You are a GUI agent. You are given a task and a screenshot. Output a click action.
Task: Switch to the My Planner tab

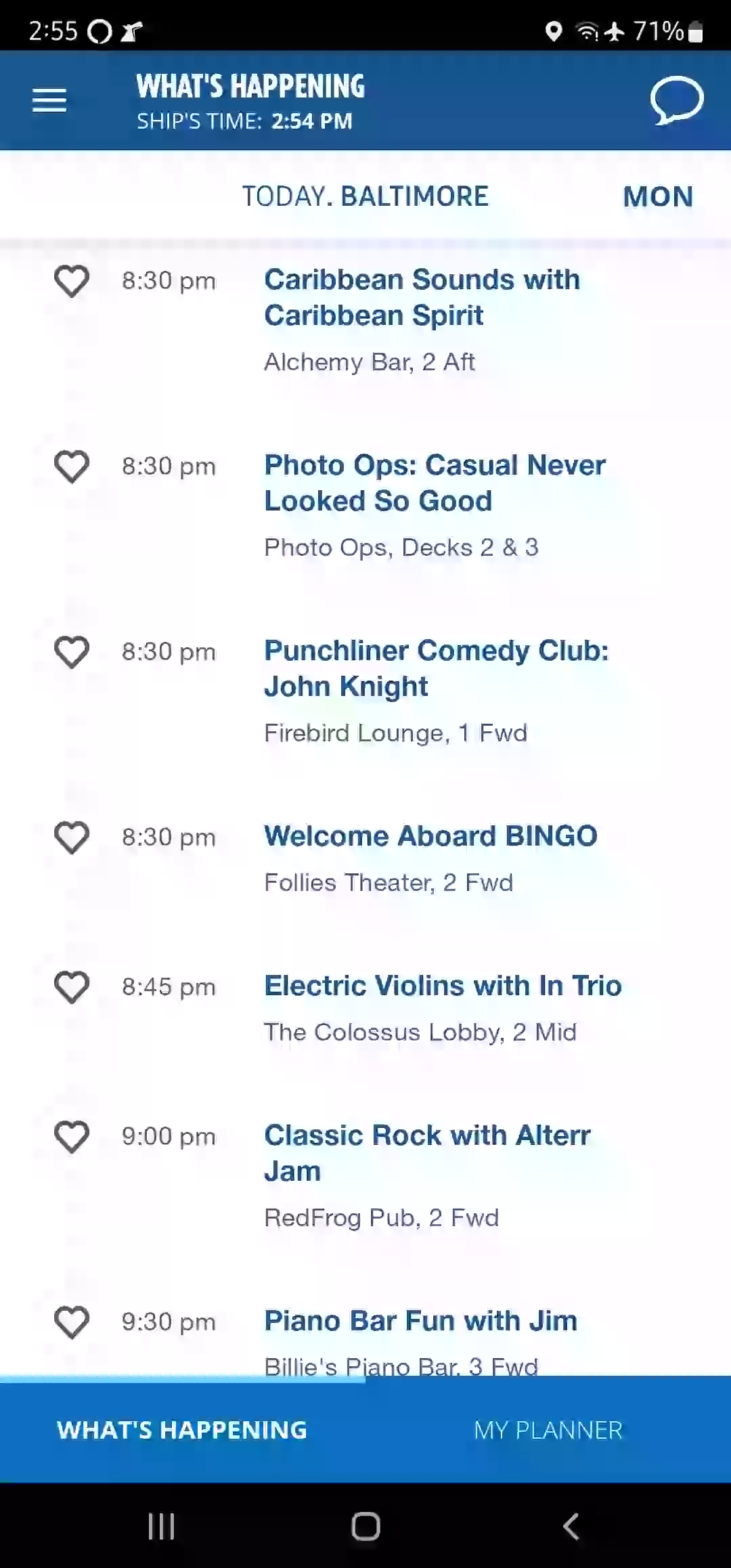(x=548, y=1430)
